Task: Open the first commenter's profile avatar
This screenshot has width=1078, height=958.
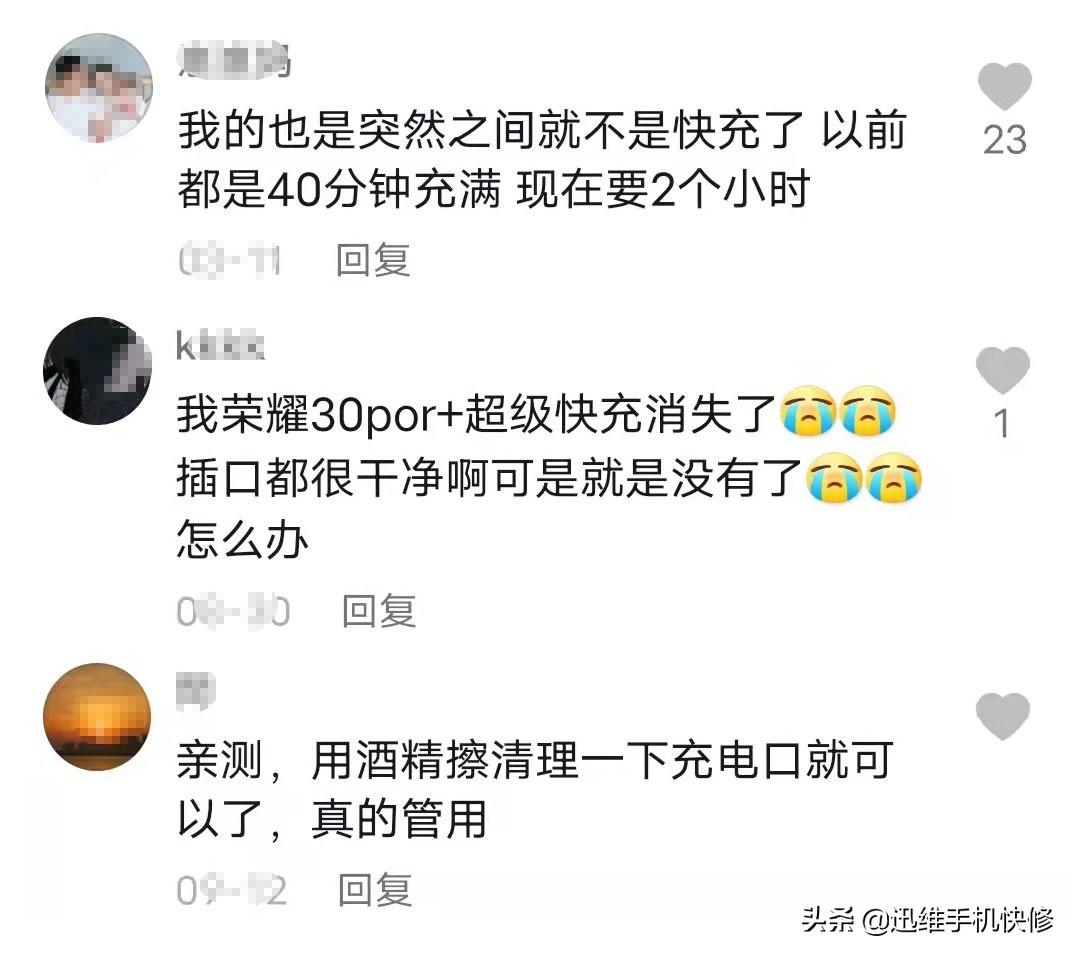Action: point(98,88)
